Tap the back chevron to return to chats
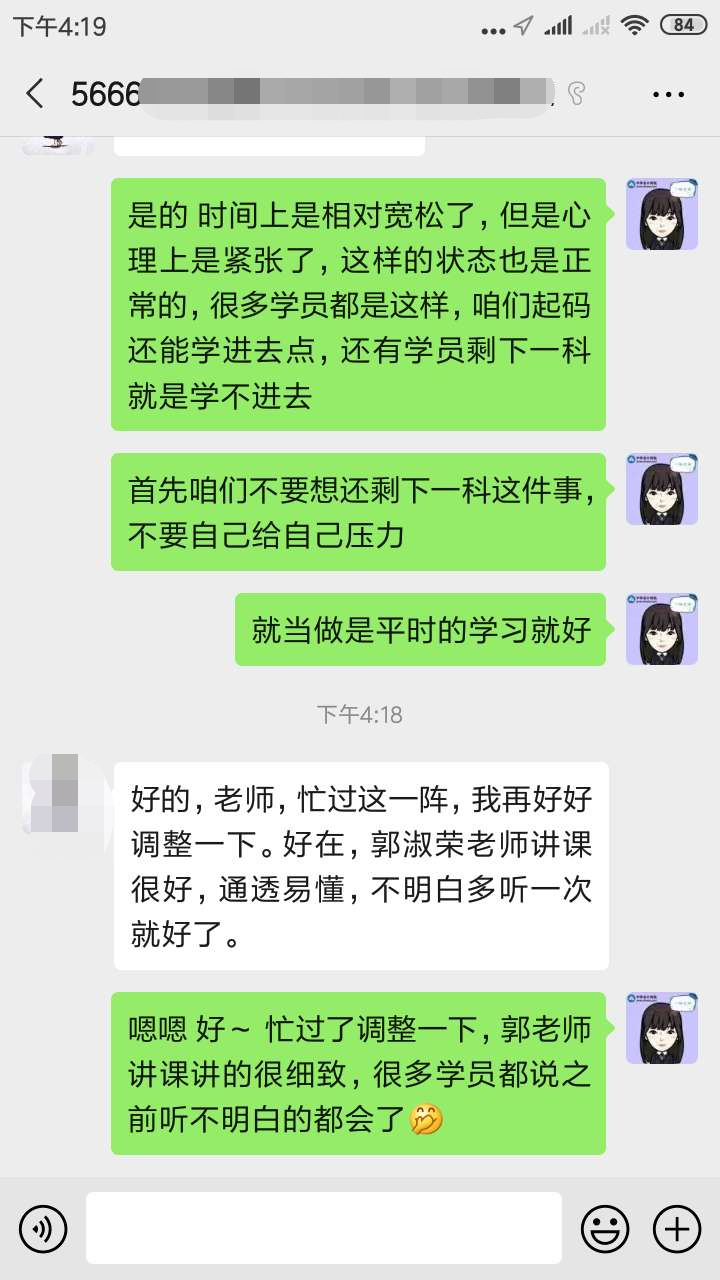 pyautogui.click(x=35, y=92)
